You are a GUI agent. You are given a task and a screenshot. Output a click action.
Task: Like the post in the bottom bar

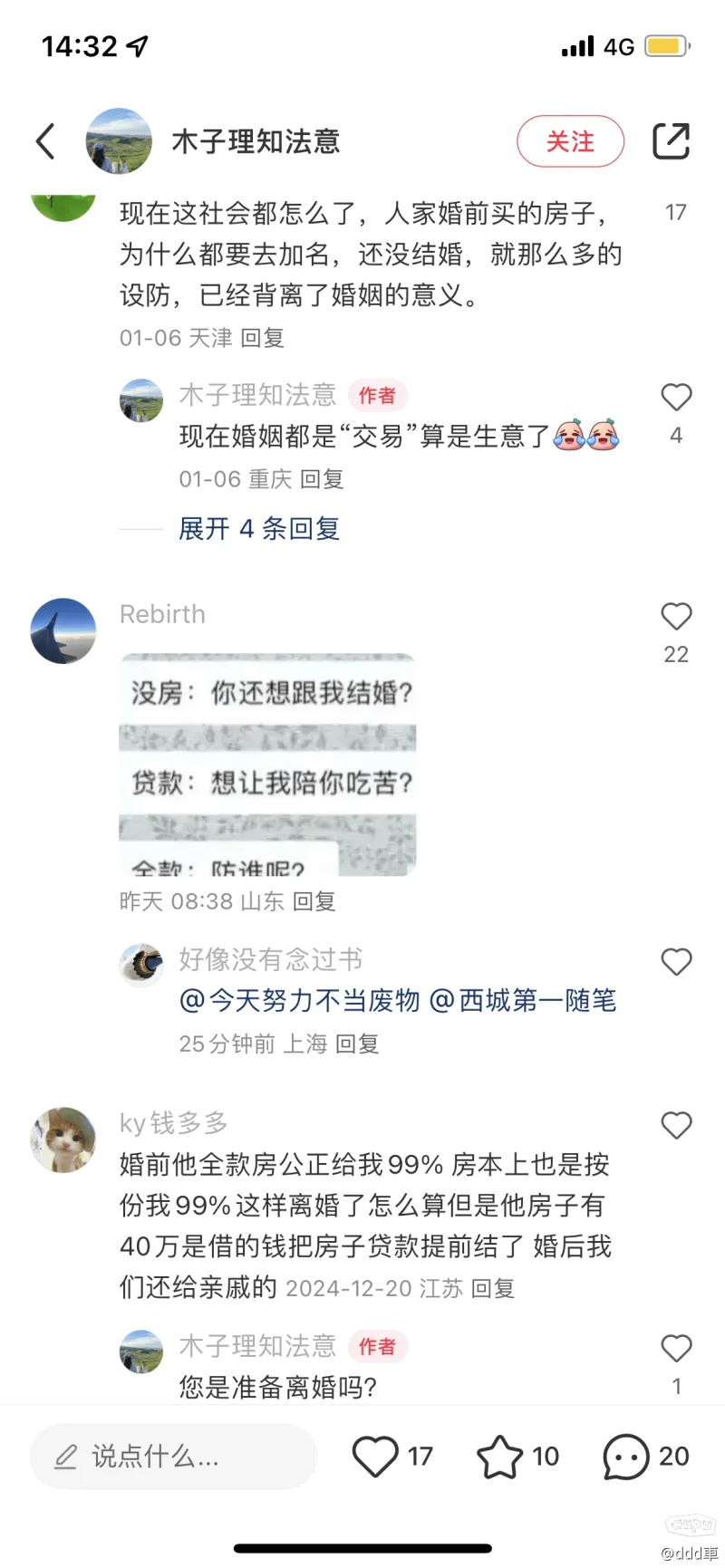[x=375, y=1457]
